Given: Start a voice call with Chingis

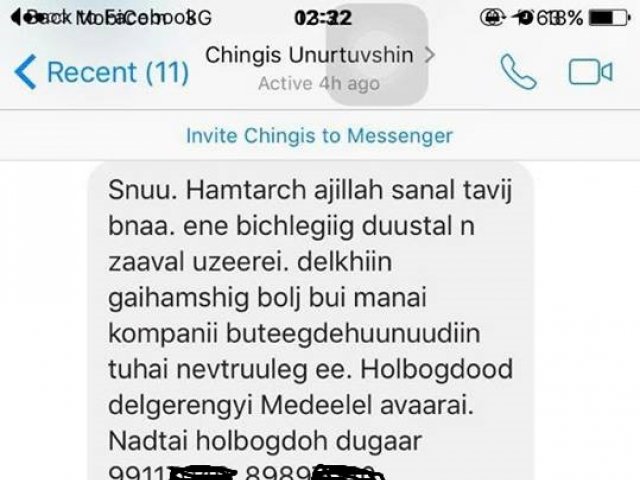Looking at the screenshot, I should pyautogui.click(x=517, y=71).
